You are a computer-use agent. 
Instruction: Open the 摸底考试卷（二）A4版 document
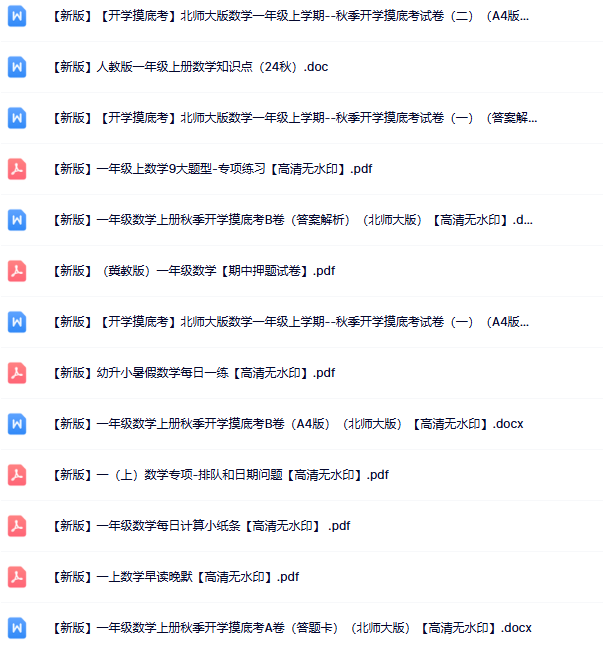point(290,16)
